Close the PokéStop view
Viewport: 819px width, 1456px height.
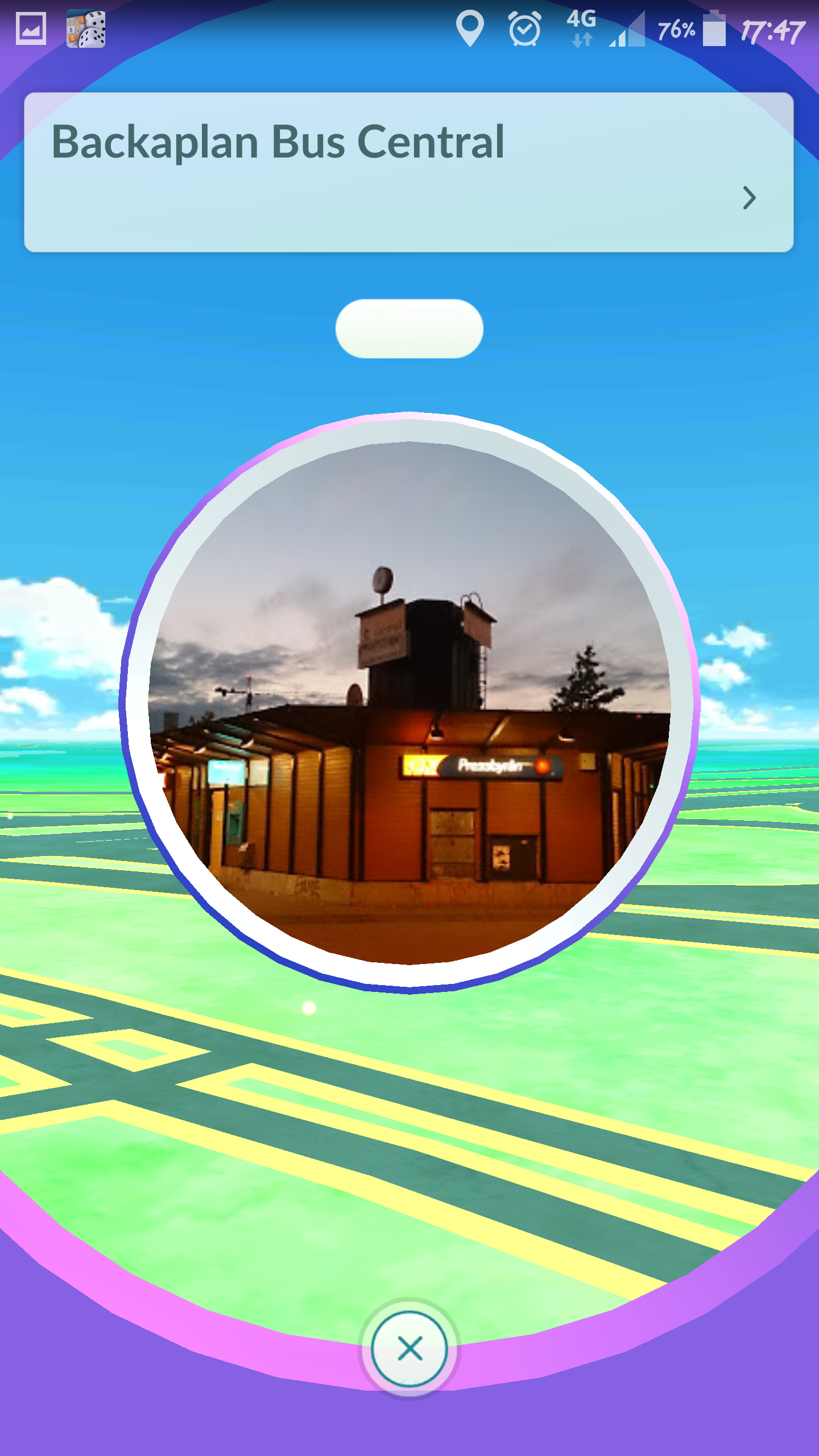pos(409,1348)
